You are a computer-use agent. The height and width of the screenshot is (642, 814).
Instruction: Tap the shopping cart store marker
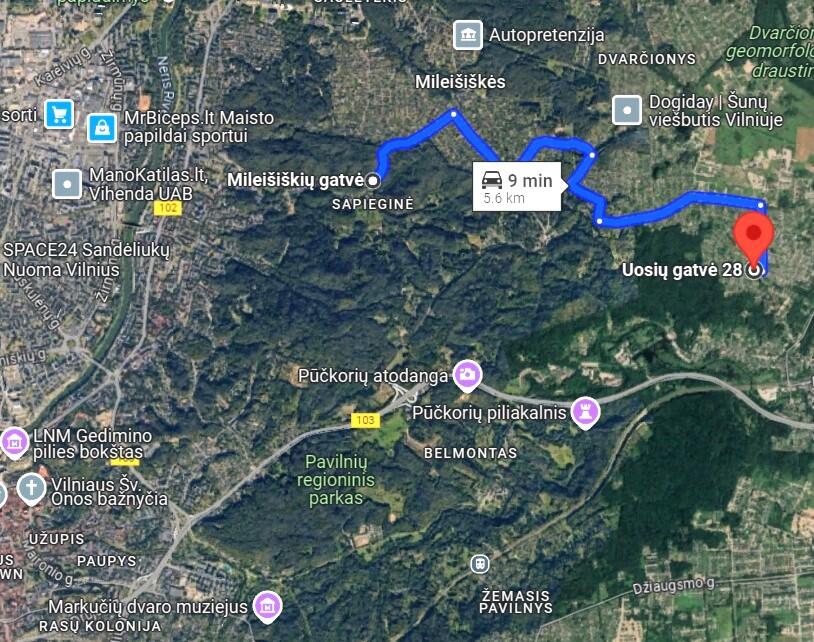[59, 114]
